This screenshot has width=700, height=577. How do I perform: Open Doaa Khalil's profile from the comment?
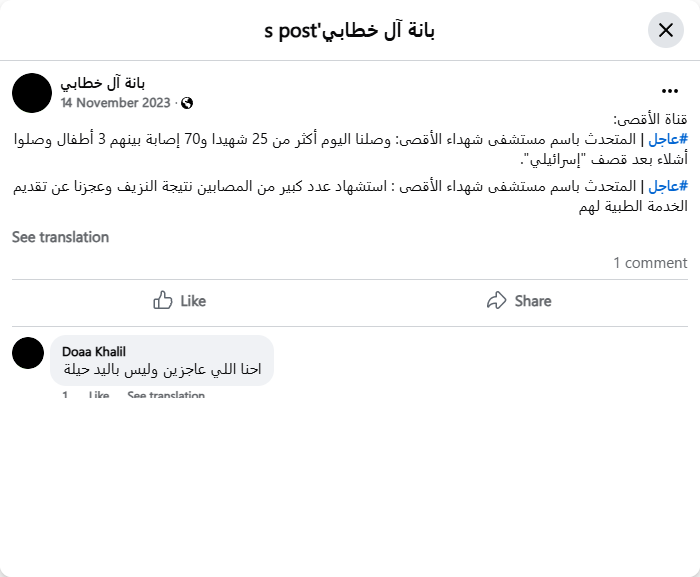pos(94,351)
